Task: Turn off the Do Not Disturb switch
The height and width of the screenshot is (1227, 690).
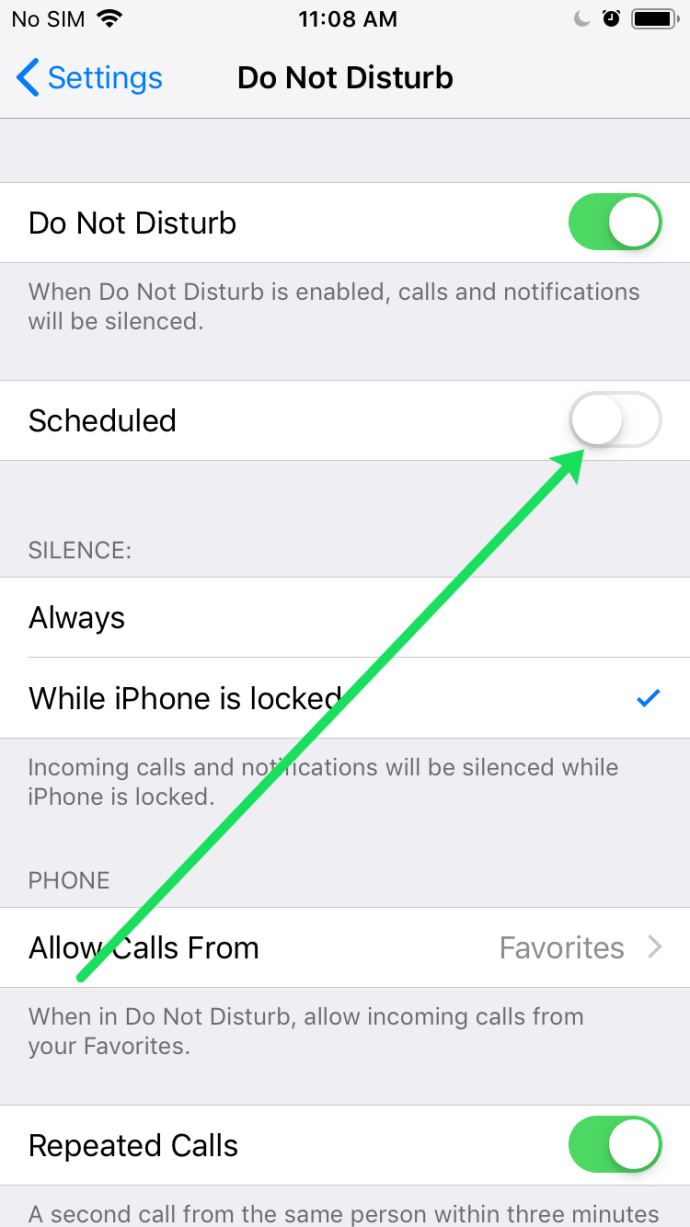Action: (x=614, y=222)
